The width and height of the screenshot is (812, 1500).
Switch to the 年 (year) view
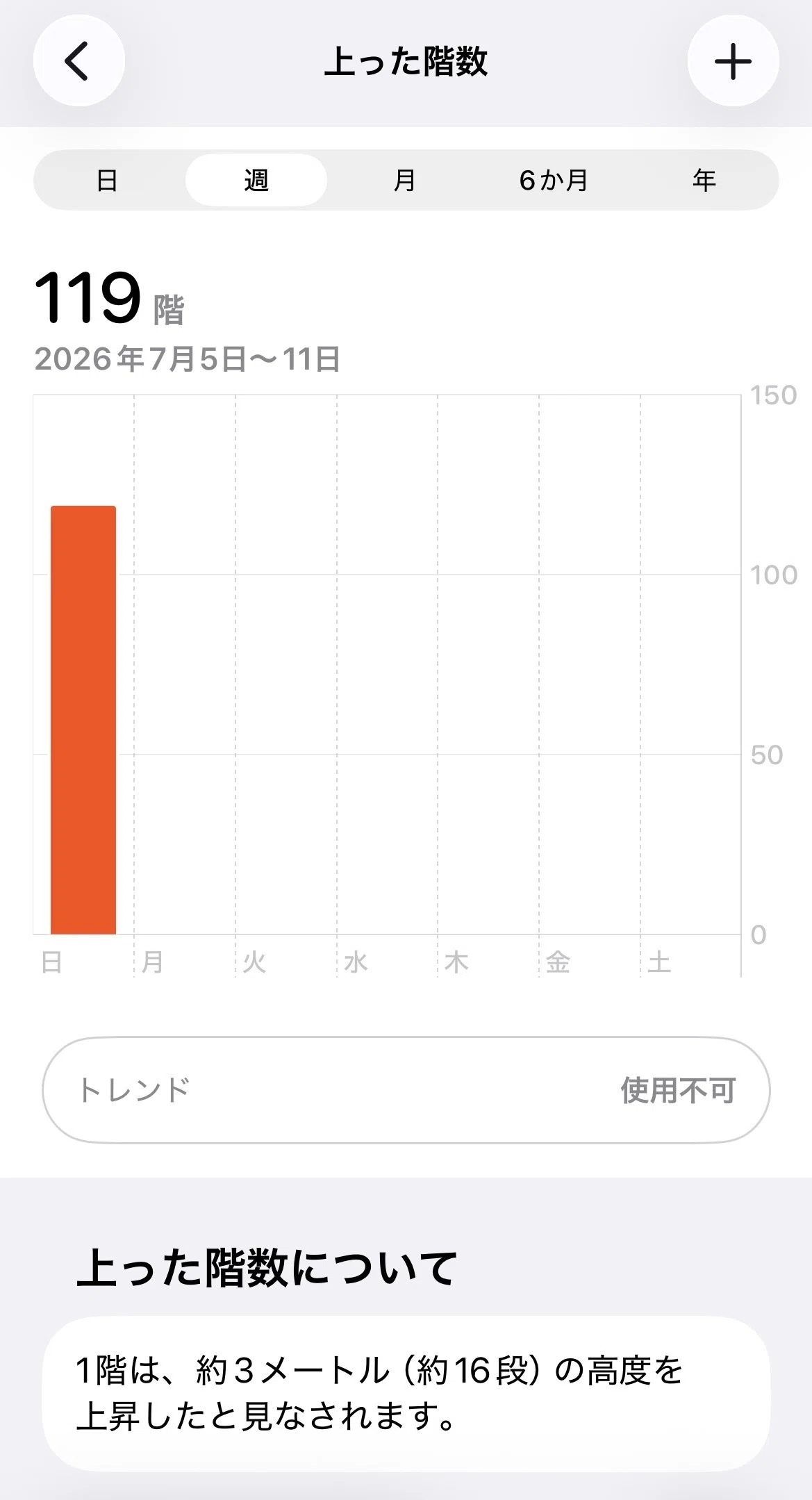tap(704, 181)
